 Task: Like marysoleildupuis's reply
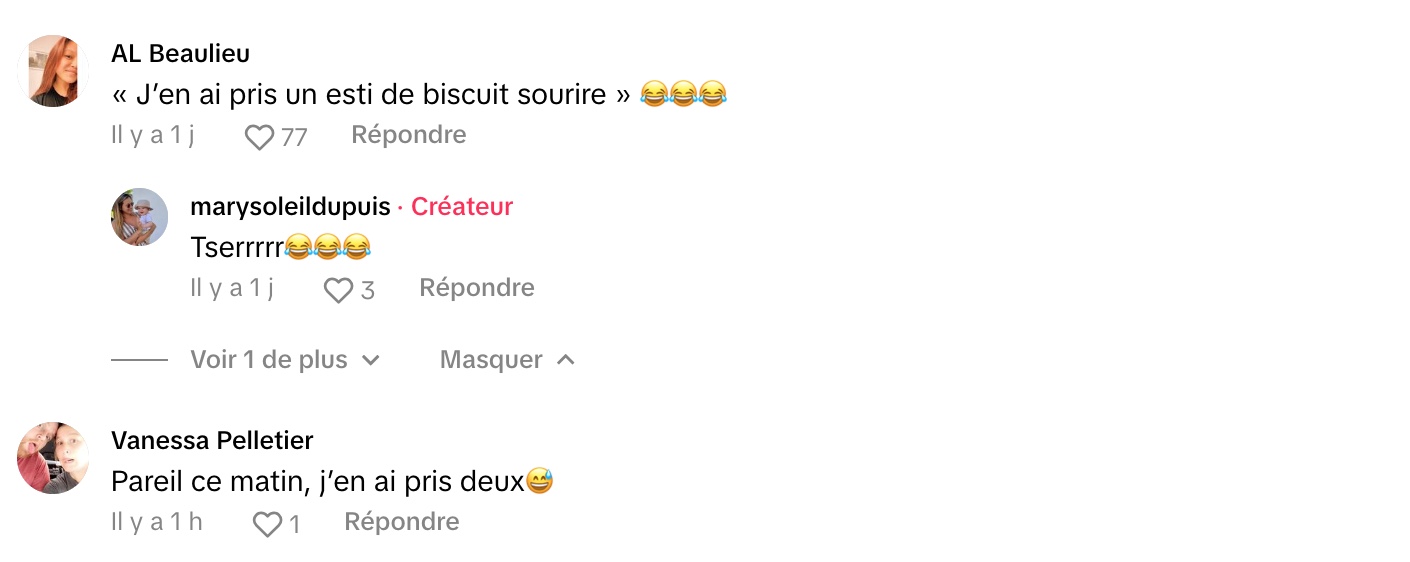click(339, 290)
